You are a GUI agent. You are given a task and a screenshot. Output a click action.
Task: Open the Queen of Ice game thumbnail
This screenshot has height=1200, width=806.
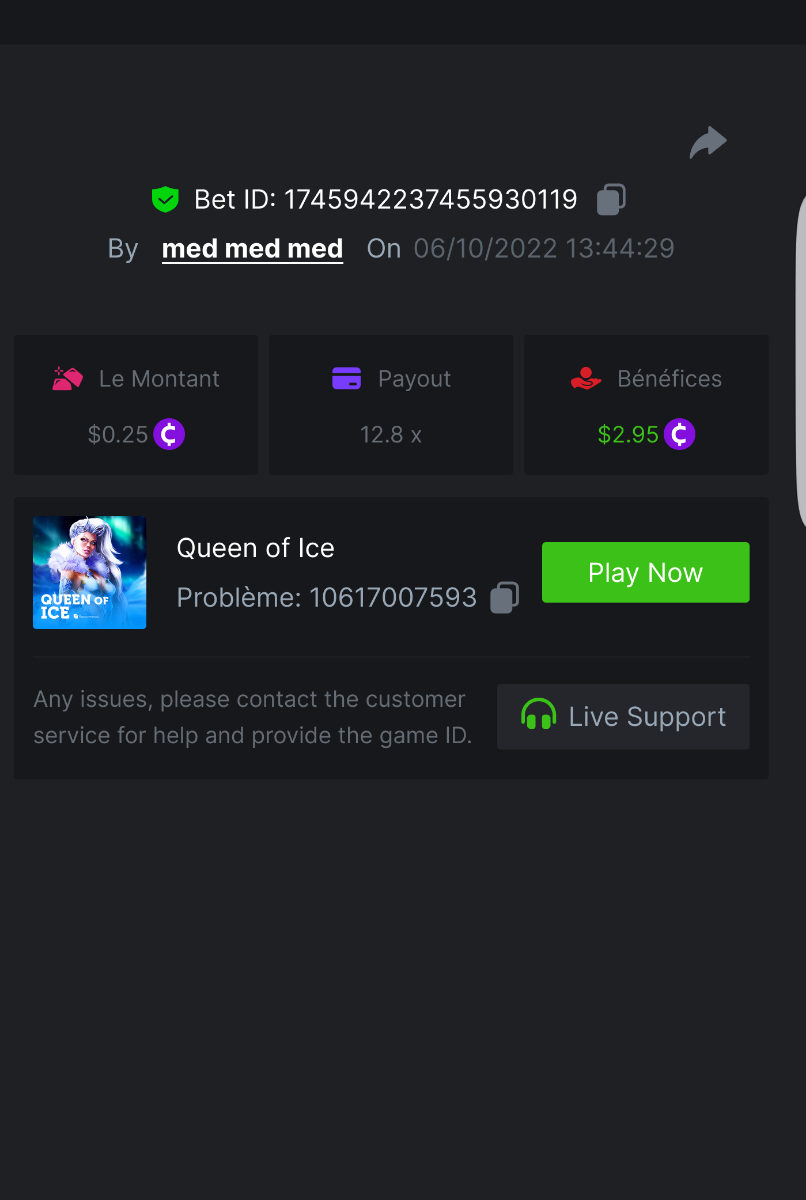click(90, 572)
